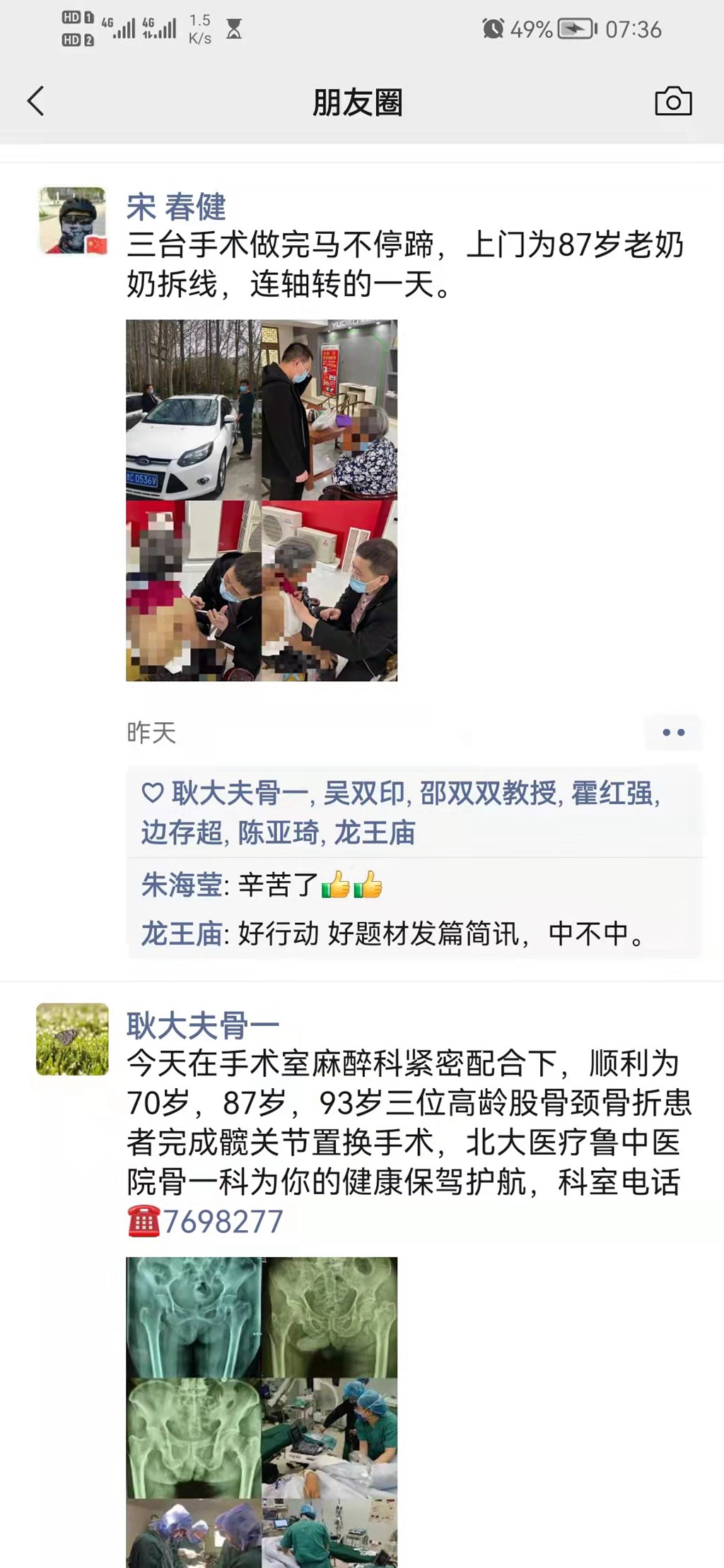The height and width of the screenshot is (1568, 724).
Task: Tap the name 宋春健 on the post
Action: point(175,207)
